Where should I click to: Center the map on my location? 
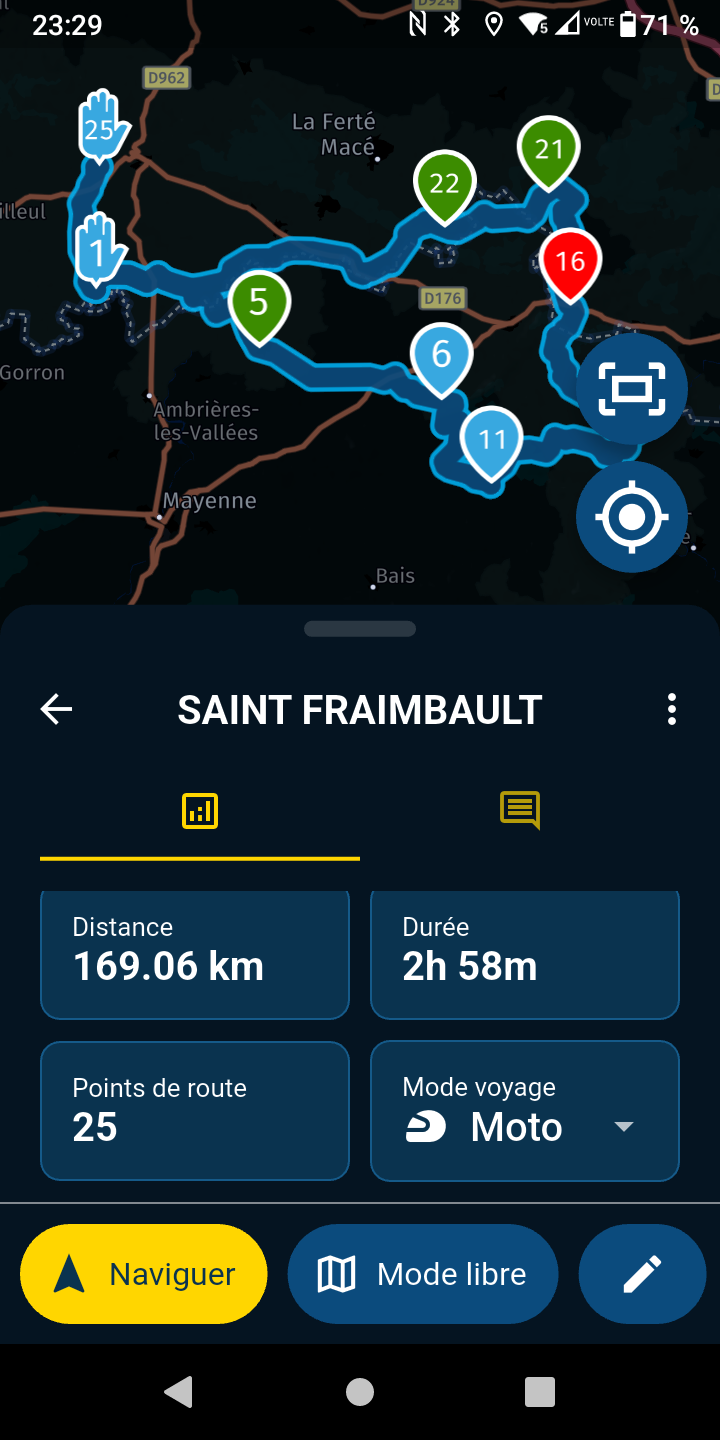[x=632, y=517]
